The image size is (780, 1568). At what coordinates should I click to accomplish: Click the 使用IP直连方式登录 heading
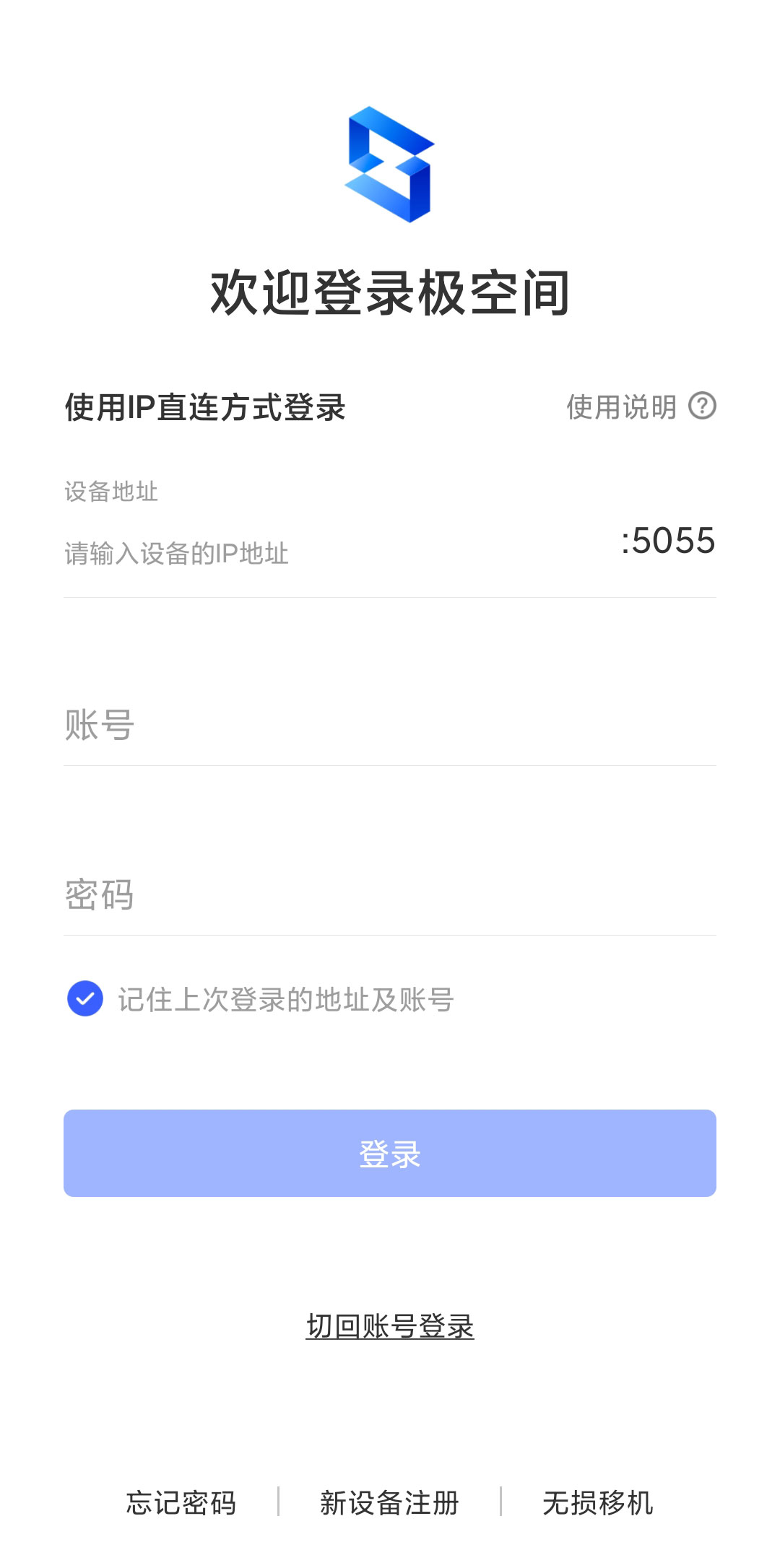click(204, 404)
